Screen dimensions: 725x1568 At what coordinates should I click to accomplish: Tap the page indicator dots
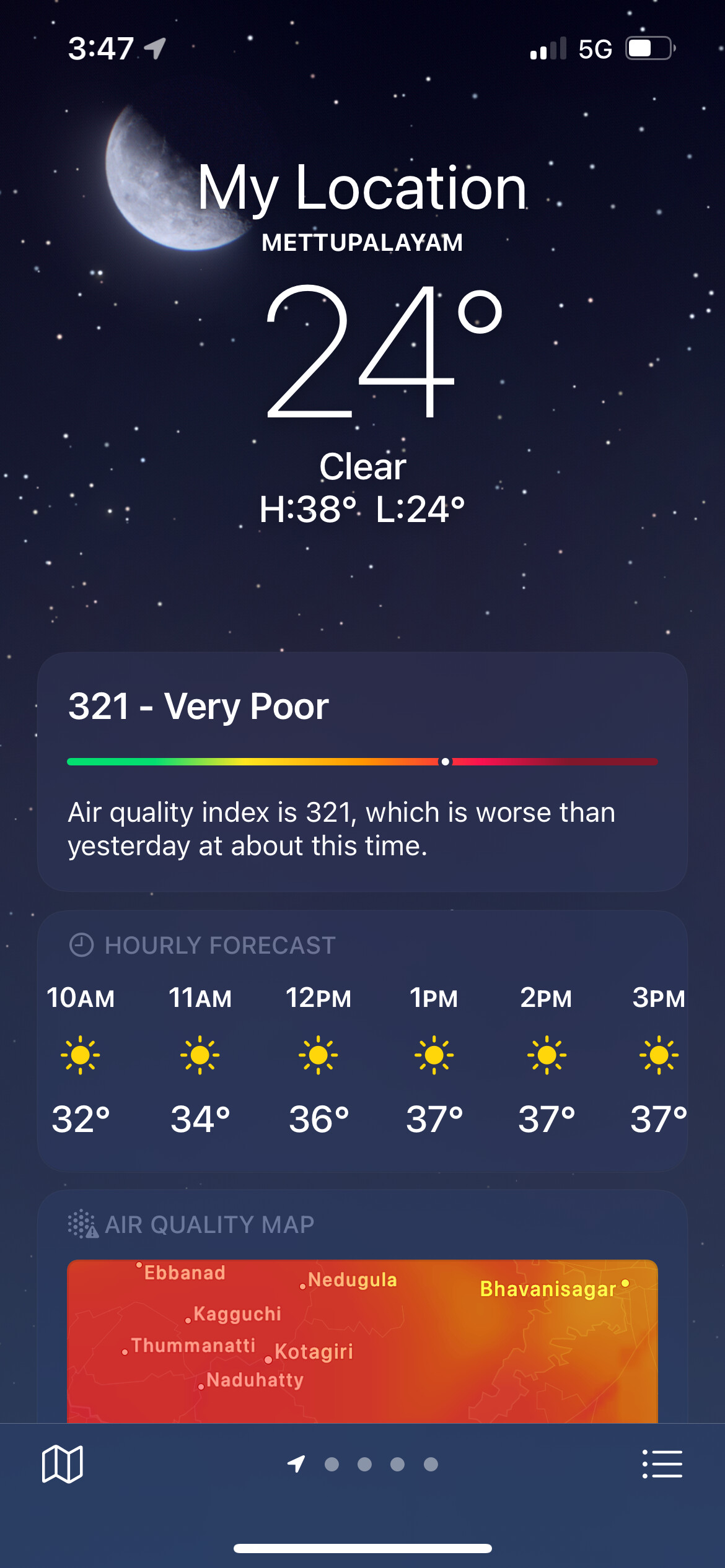point(362,1464)
